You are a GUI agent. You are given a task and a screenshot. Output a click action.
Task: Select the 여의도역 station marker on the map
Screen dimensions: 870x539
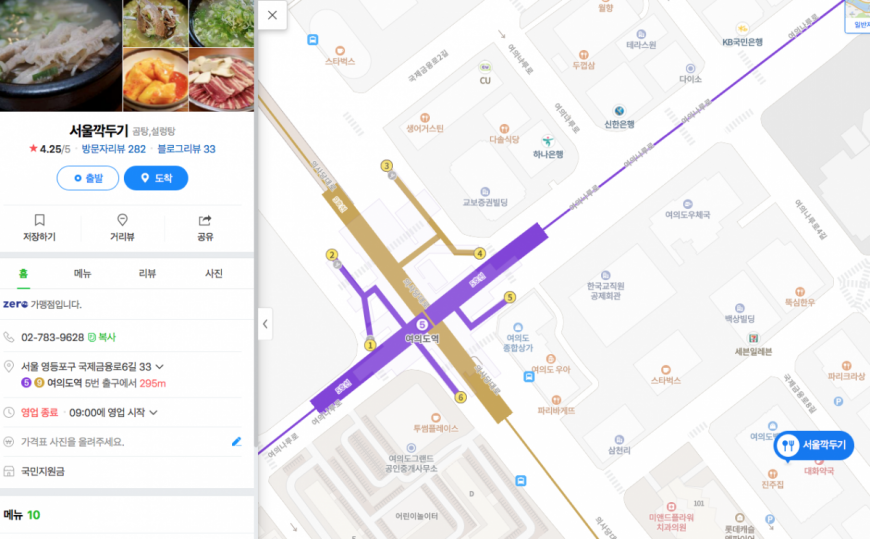422,326
